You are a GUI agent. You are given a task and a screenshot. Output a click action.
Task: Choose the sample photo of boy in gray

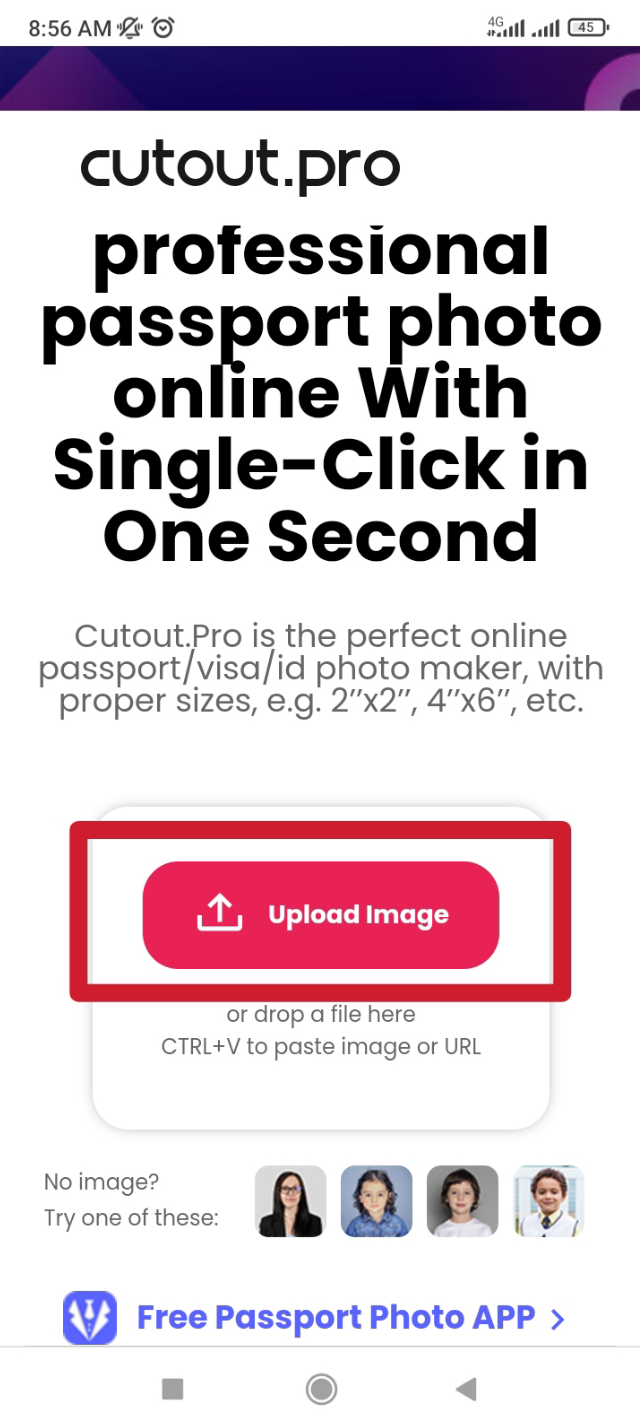[462, 1201]
